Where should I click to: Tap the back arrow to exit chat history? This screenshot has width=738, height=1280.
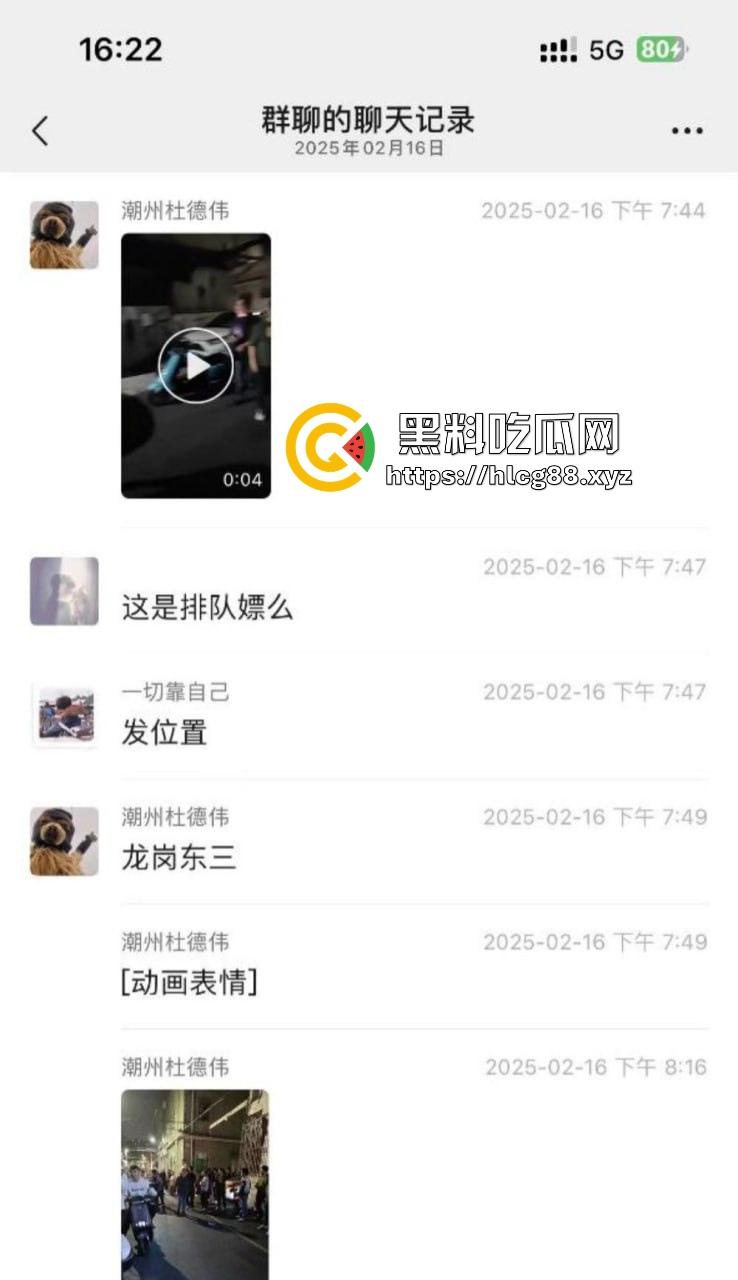point(40,130)
